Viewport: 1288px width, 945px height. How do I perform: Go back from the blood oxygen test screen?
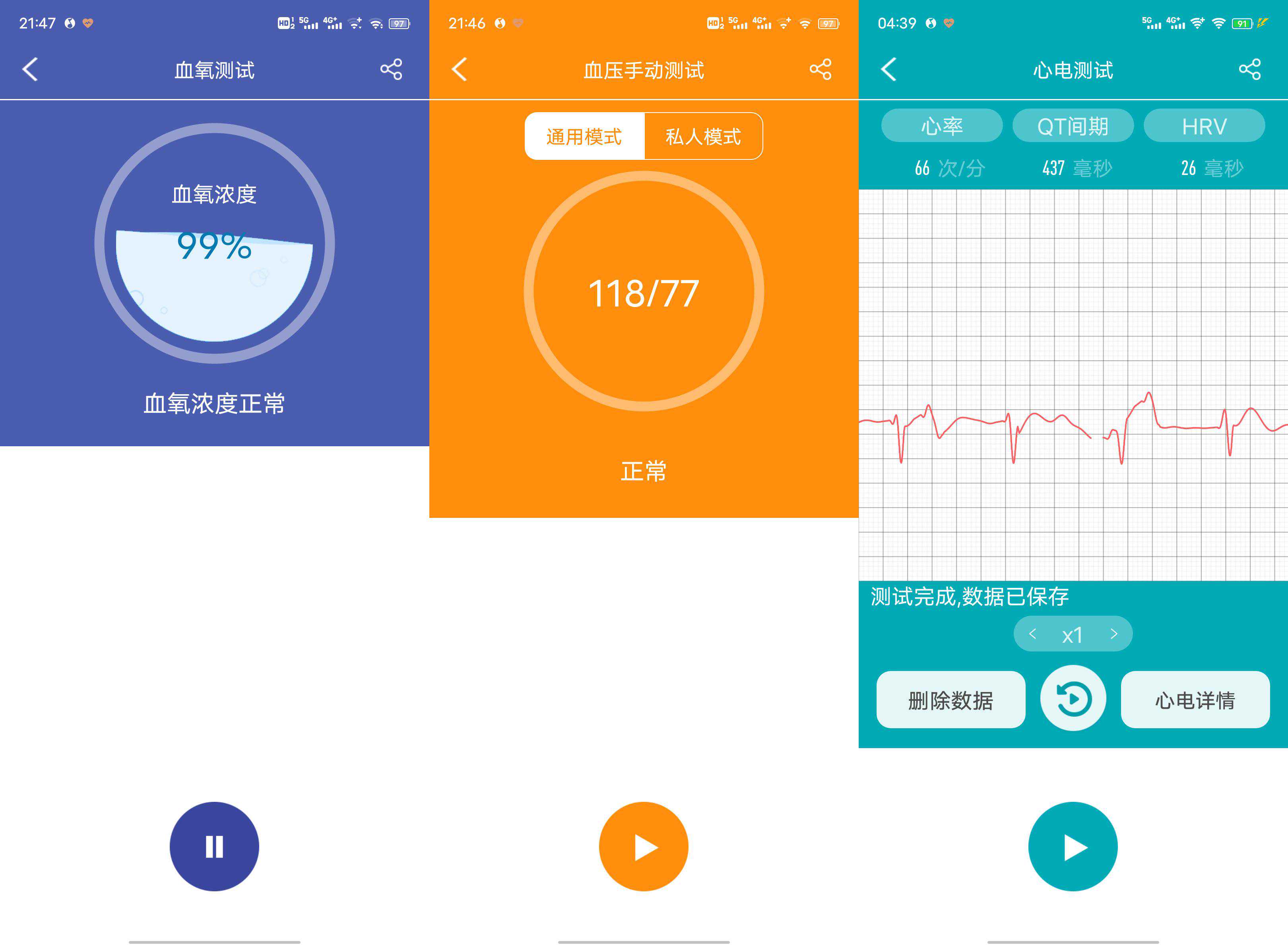click(30, 69)
